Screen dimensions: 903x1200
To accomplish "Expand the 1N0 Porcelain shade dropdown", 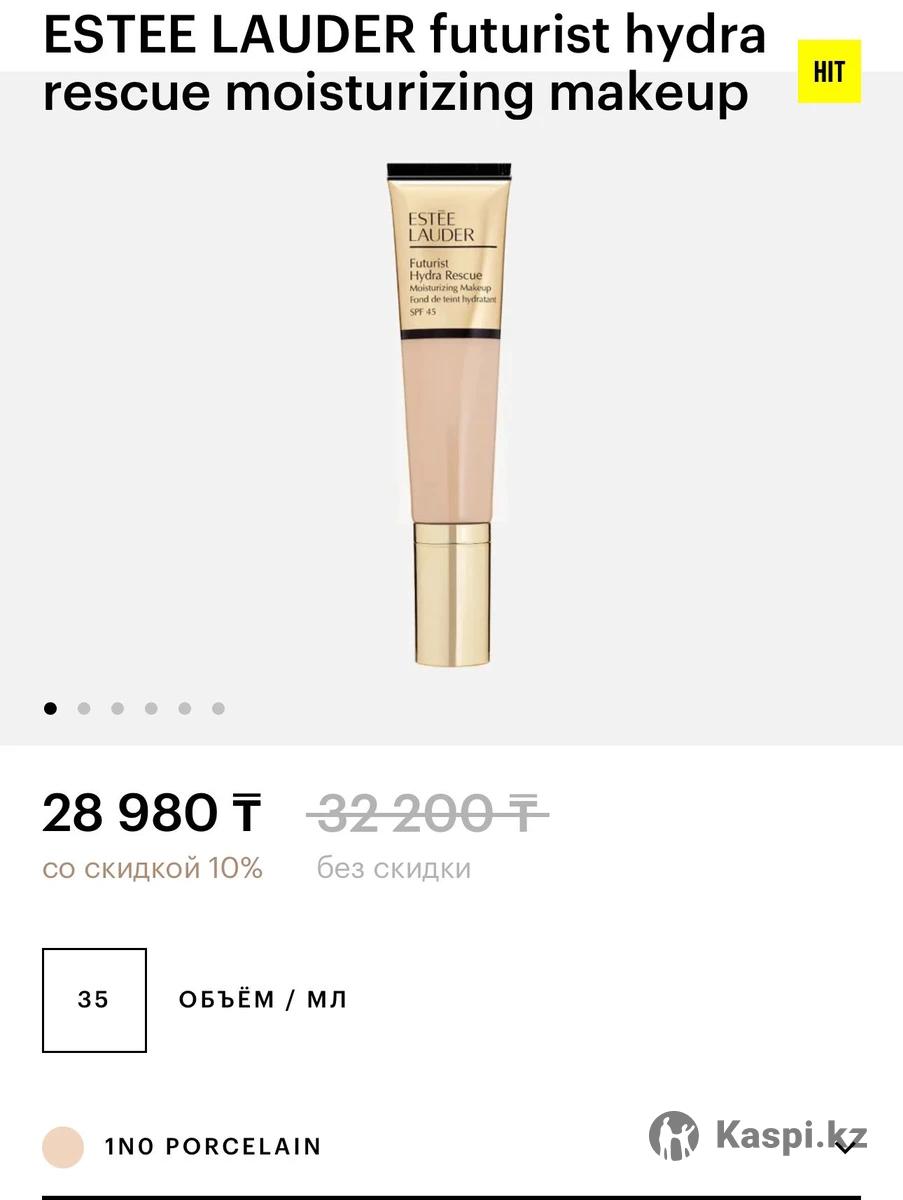I will (846, 1147).
